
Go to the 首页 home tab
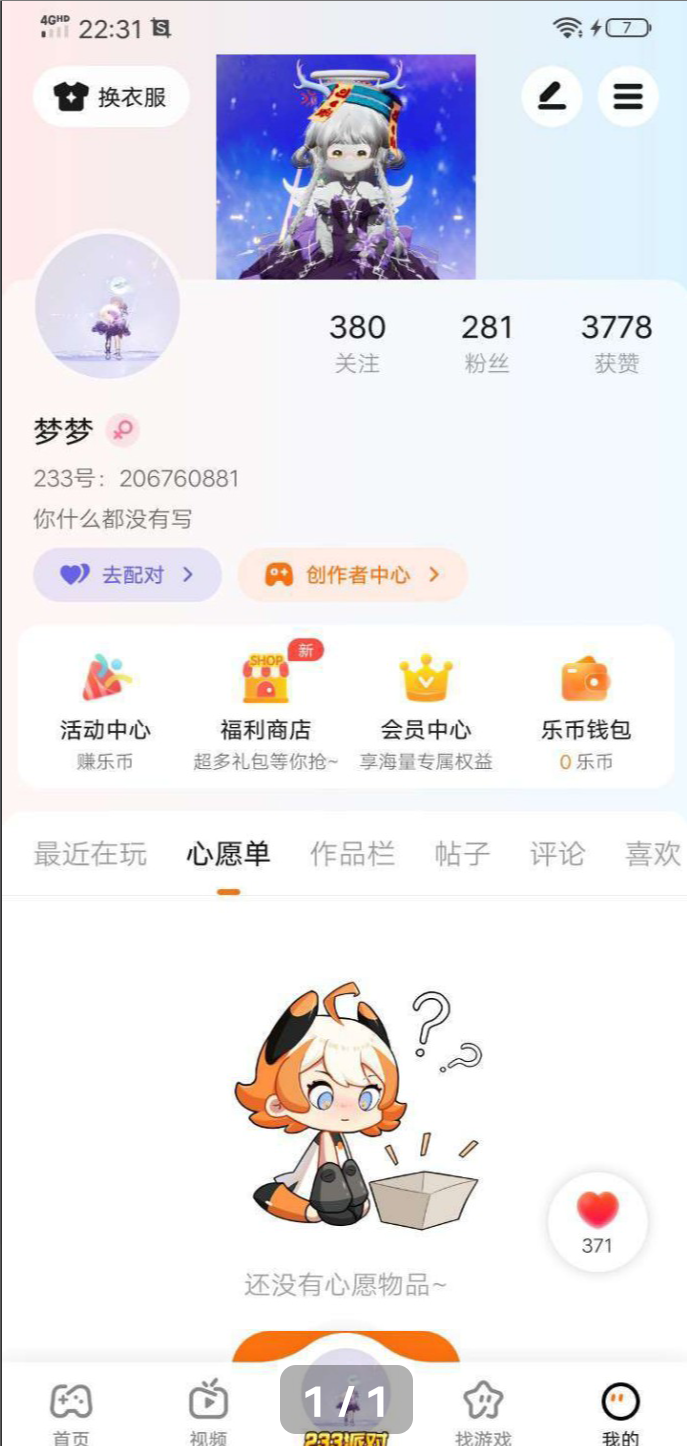click(71, 1412)
